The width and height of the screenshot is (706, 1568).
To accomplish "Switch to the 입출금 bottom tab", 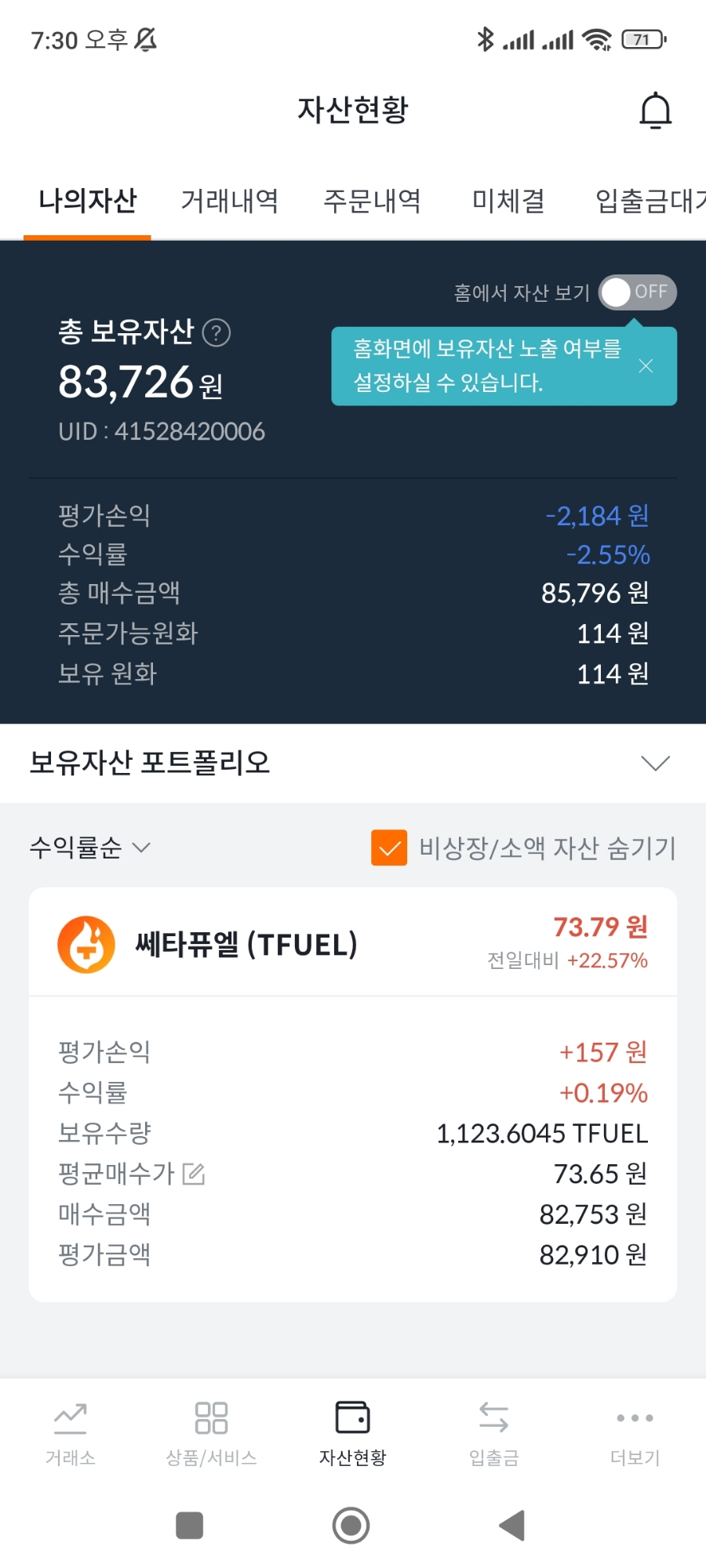I will (x=493, y=1434).
